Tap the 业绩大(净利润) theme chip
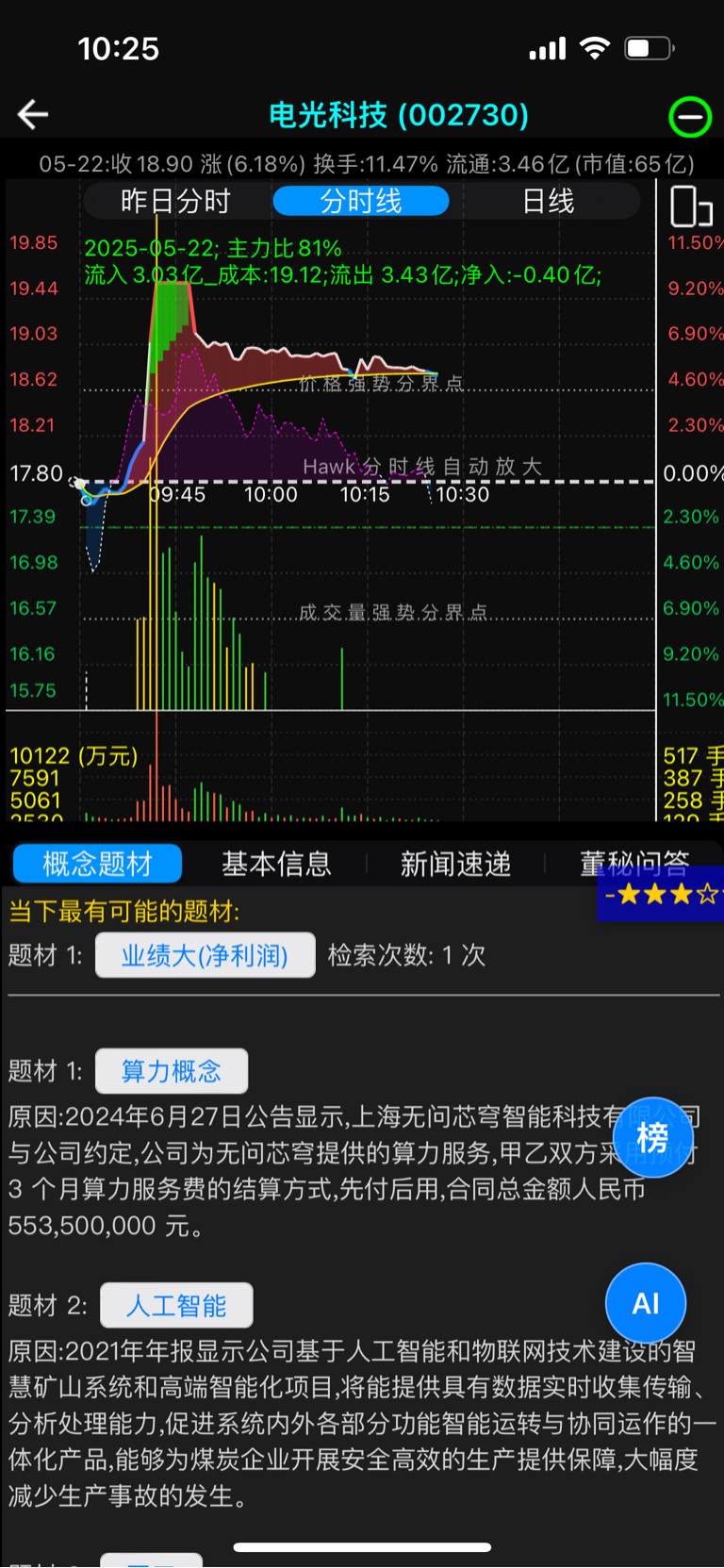The image size is (724, 1568). tap(205, 955)
